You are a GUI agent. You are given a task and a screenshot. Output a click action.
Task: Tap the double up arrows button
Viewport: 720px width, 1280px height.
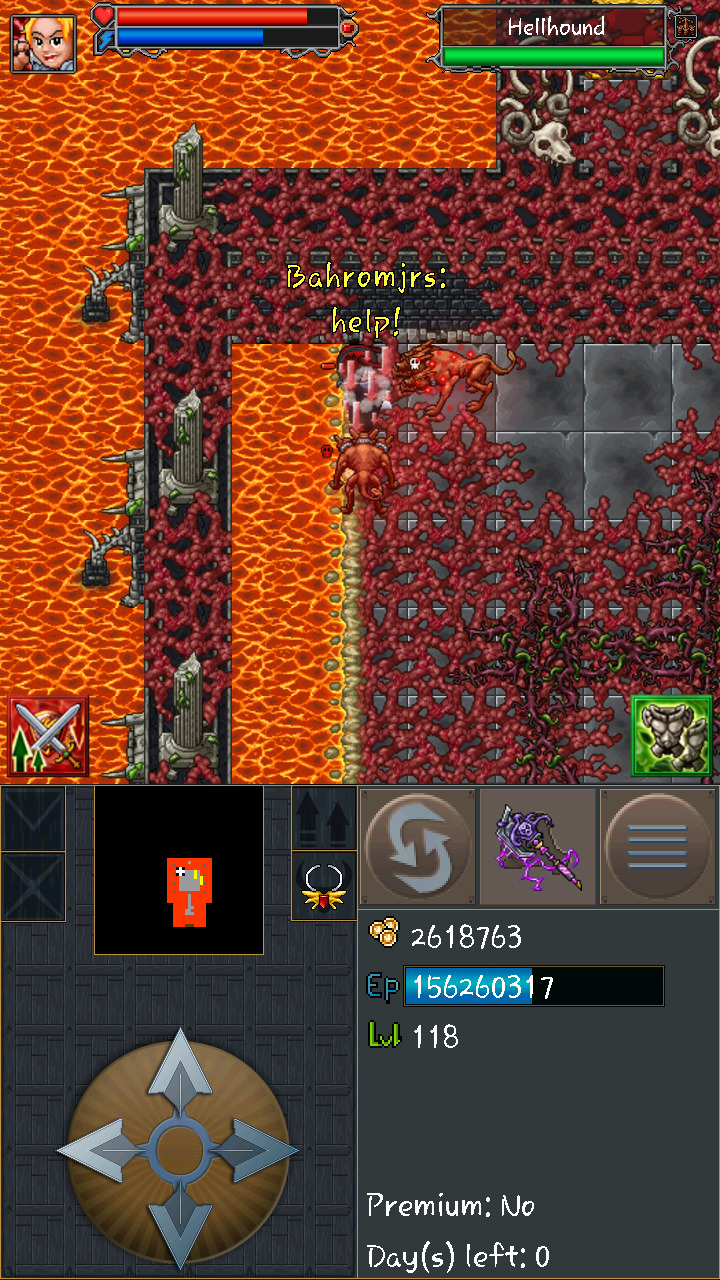pos(324,818)
